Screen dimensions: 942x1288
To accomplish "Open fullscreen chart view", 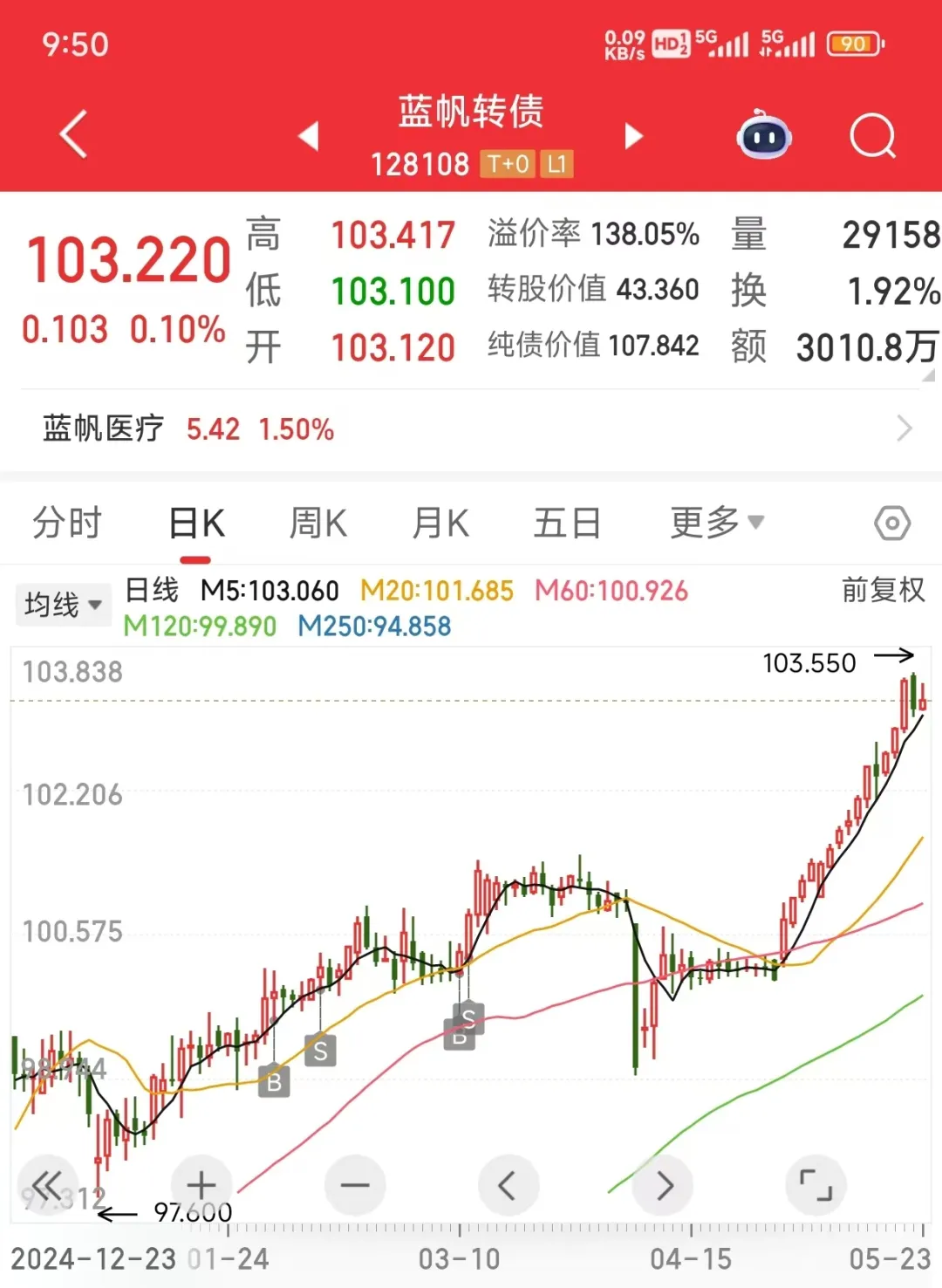I will 816,1185.
